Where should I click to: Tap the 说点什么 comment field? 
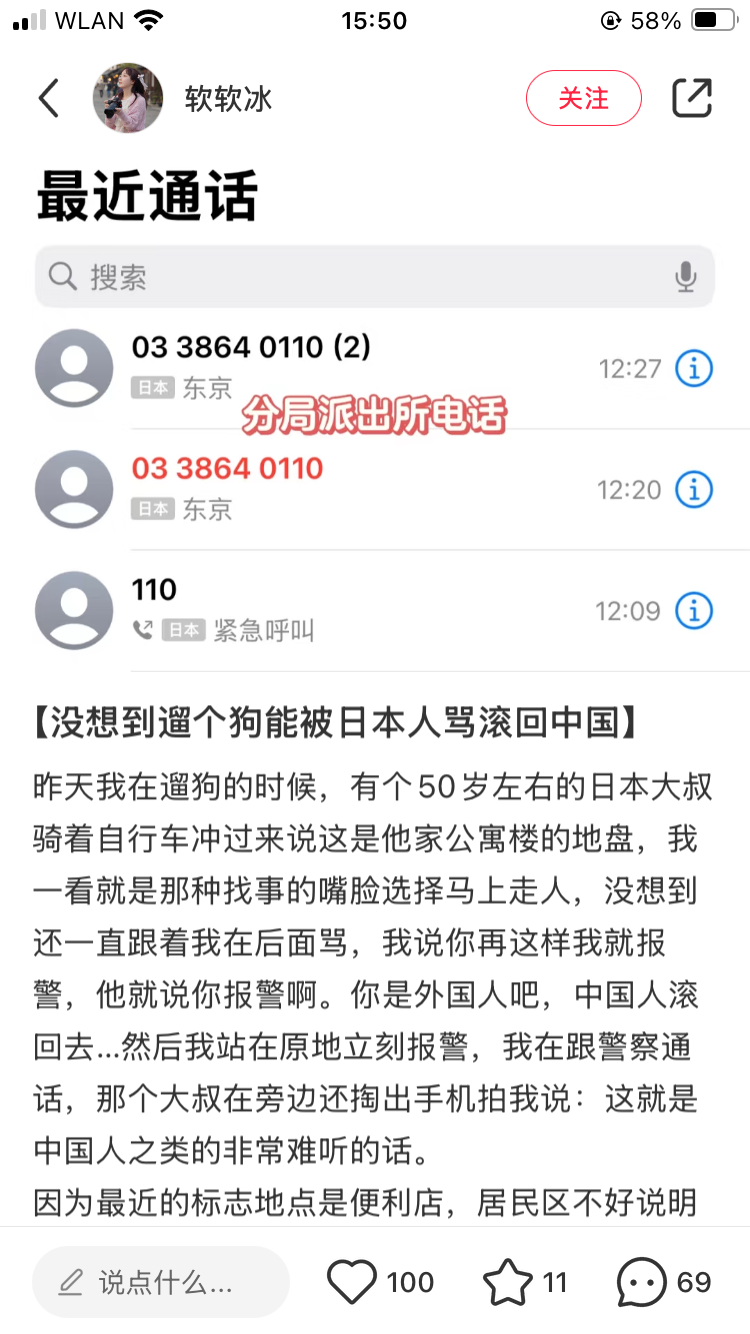coord(161,1282)
